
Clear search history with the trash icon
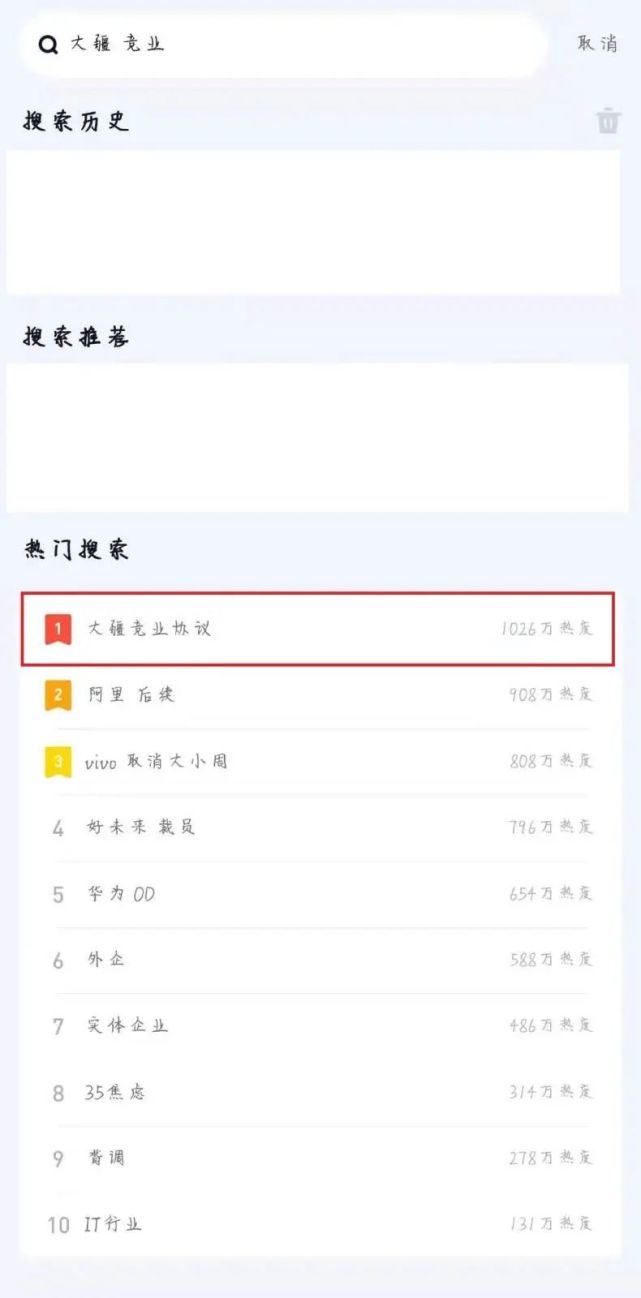[608, 122]
